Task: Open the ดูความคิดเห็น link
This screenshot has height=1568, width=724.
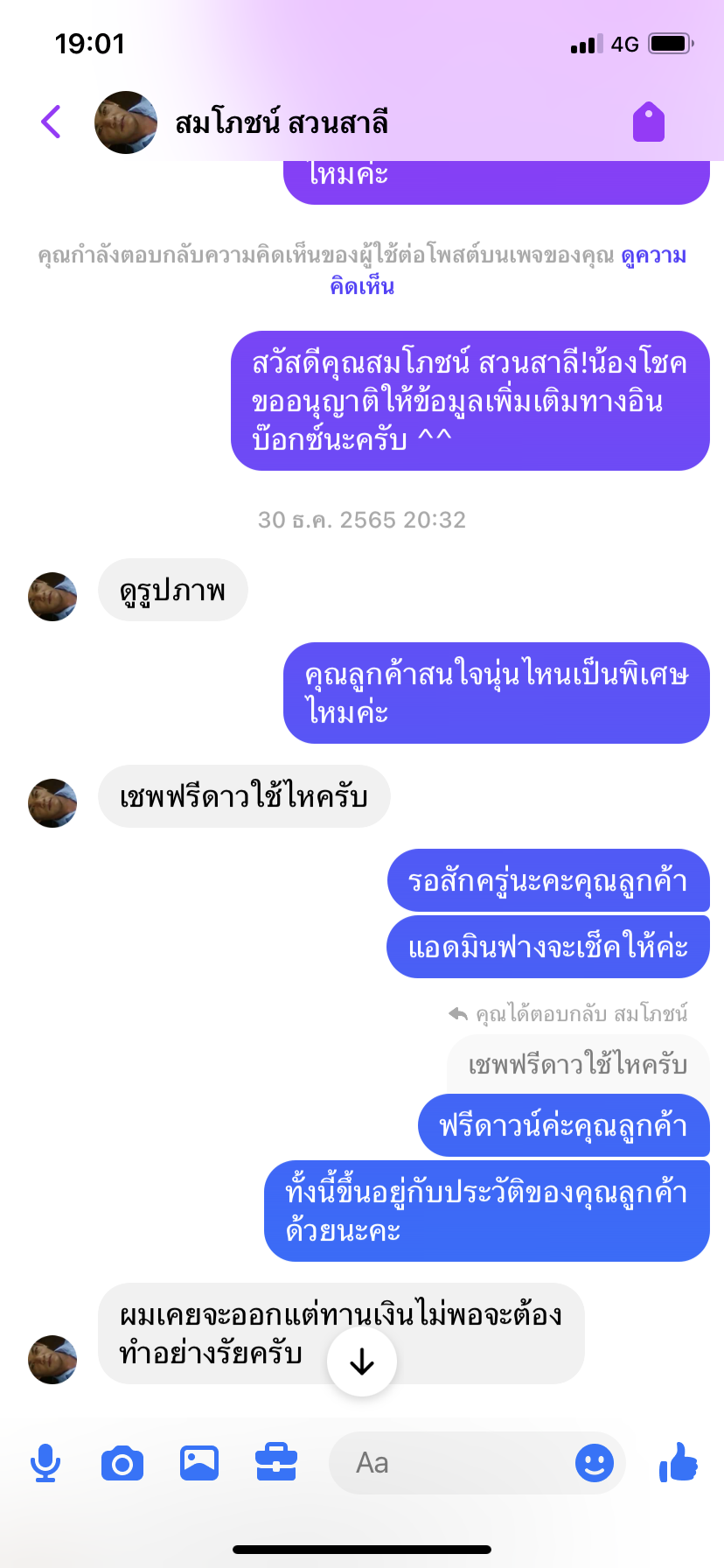Action: point(508,270)
